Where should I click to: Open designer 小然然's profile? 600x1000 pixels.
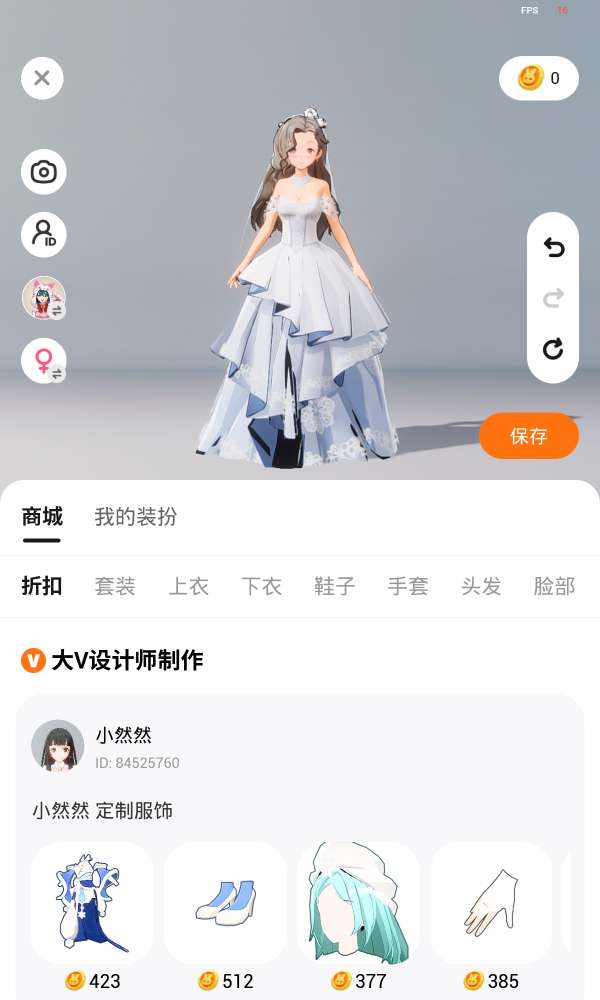(x=105, y=746)
